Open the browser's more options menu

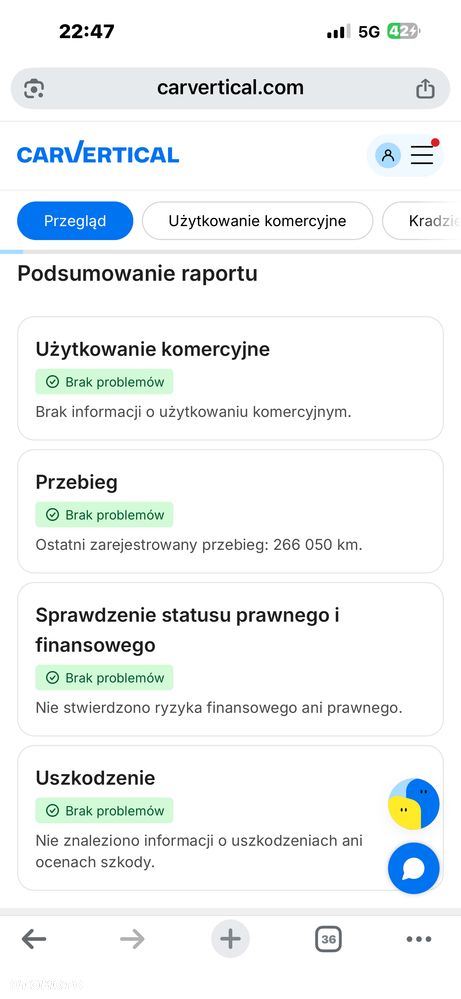pos(419,938)
